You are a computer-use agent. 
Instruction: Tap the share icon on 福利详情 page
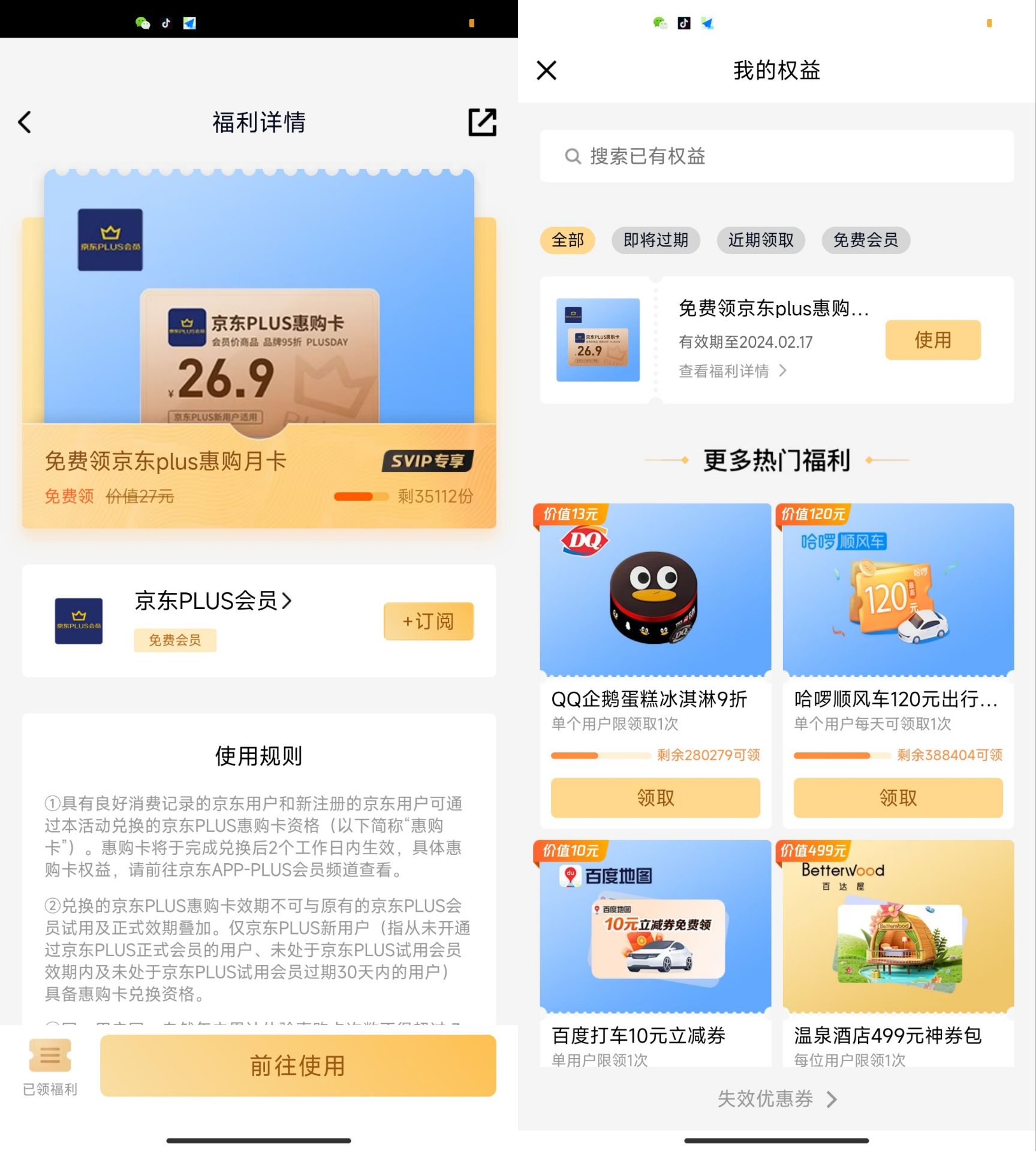pos(483,122)
